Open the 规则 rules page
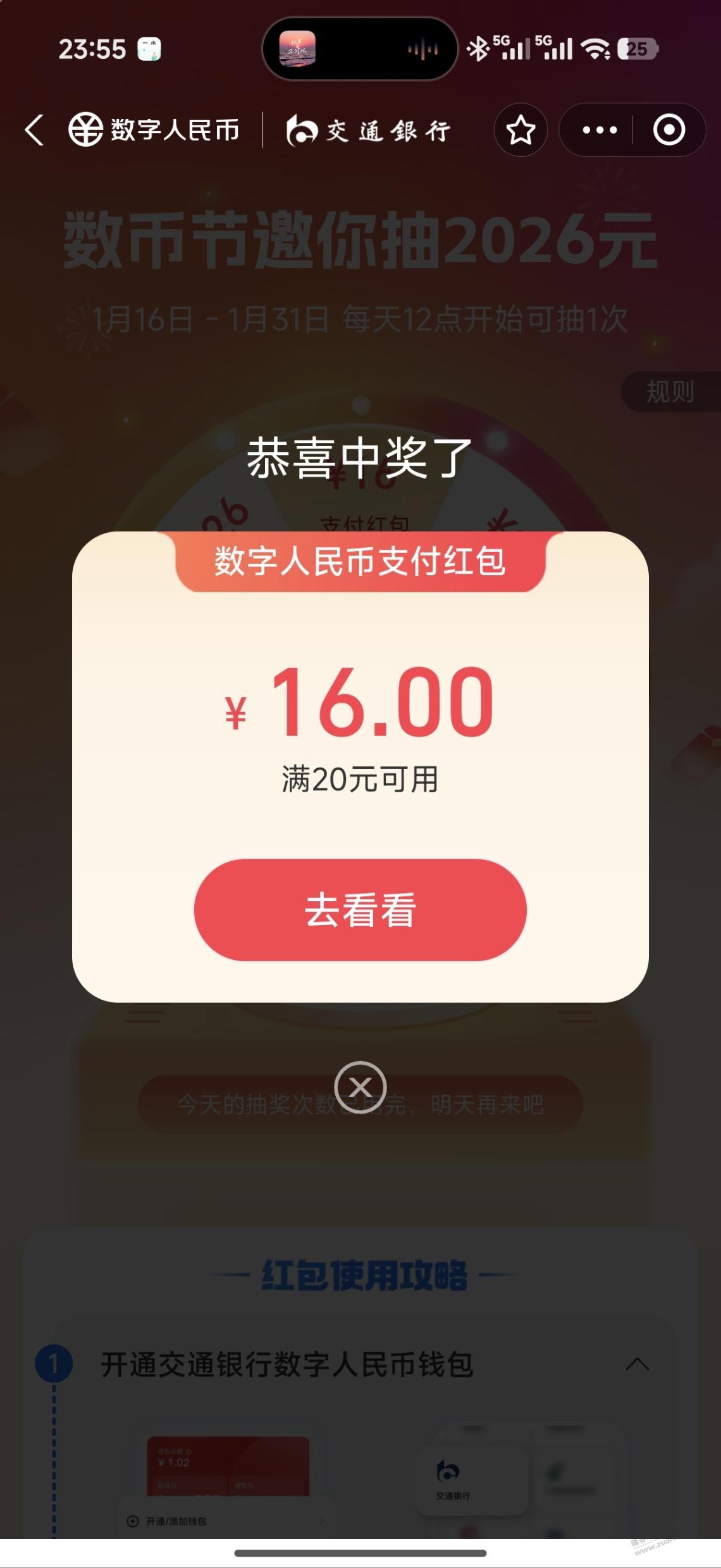Viewport: 721px width, 1568px height. coord(670,392)
